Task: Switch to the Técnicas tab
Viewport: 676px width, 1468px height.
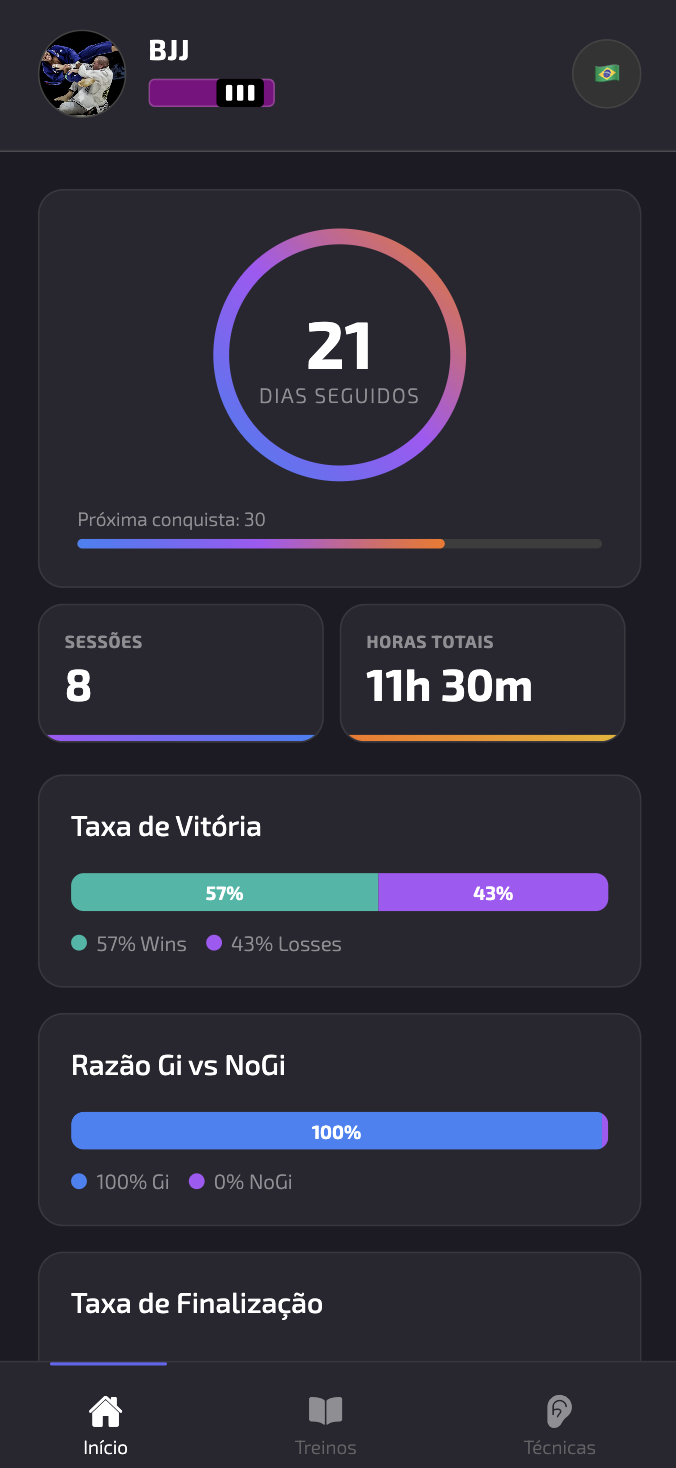Action: coord(559,1425)
